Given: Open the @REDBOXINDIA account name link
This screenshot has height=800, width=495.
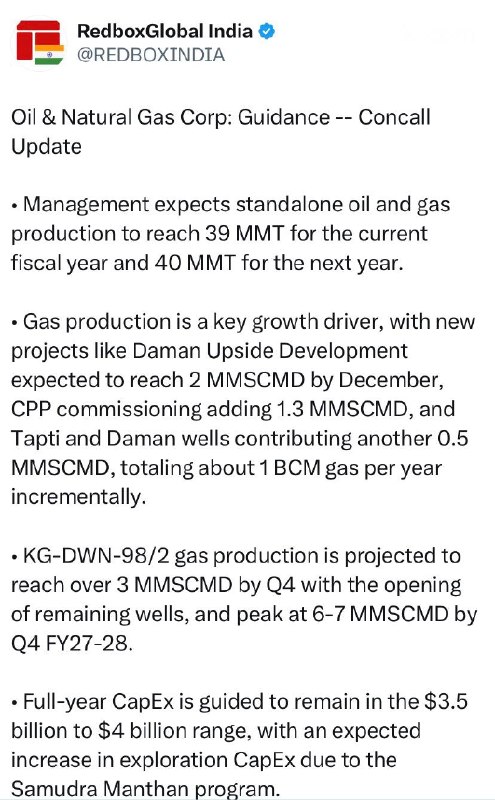Looking at the screenshot, I should coord(151,55).
